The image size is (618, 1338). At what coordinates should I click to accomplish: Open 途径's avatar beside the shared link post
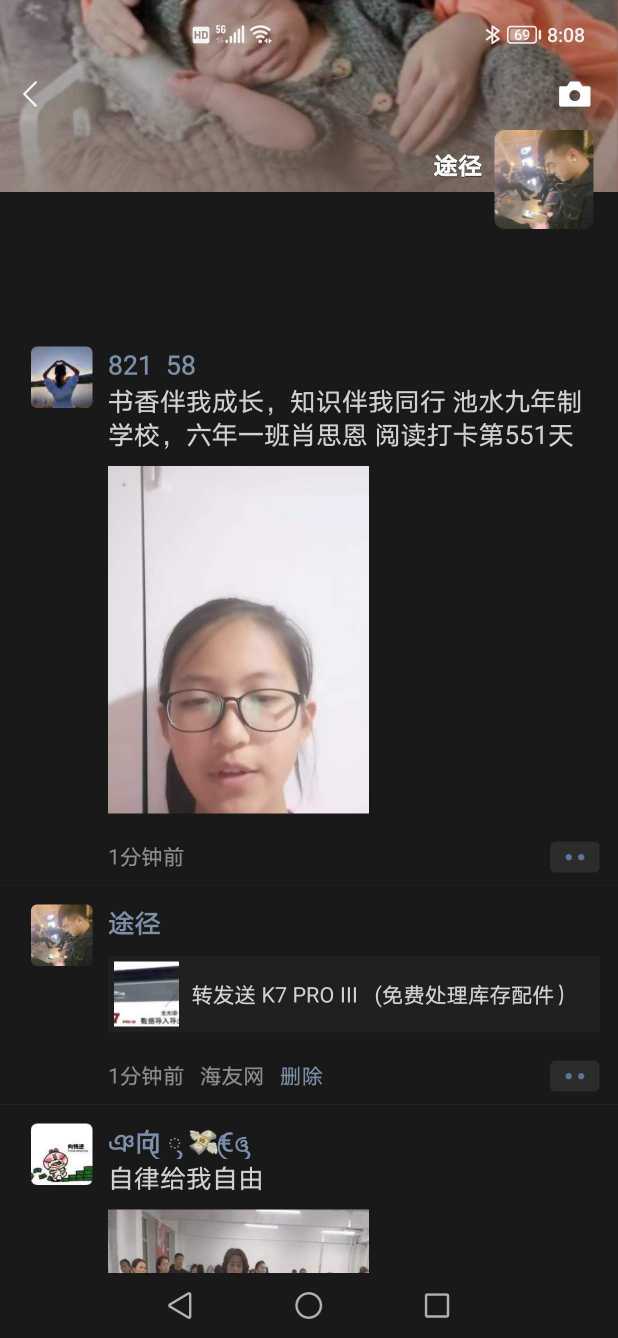coord(62,935)
